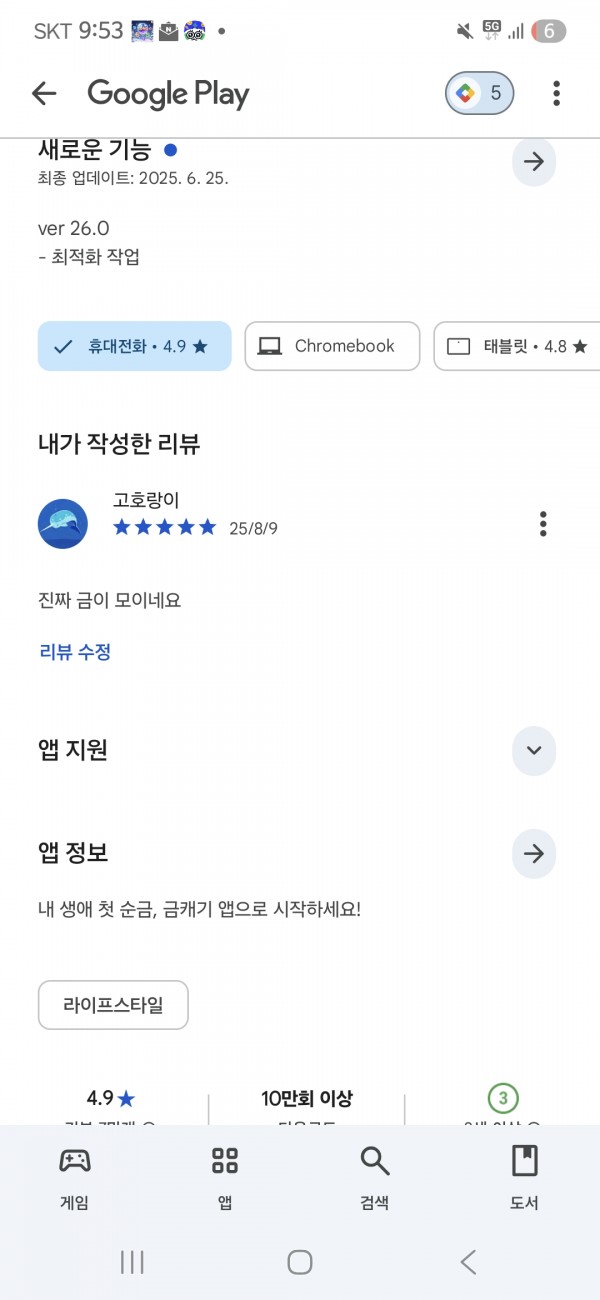Switch to the 게임 tab
This screenshot has width=600, height=1300.
(75, 1179)
